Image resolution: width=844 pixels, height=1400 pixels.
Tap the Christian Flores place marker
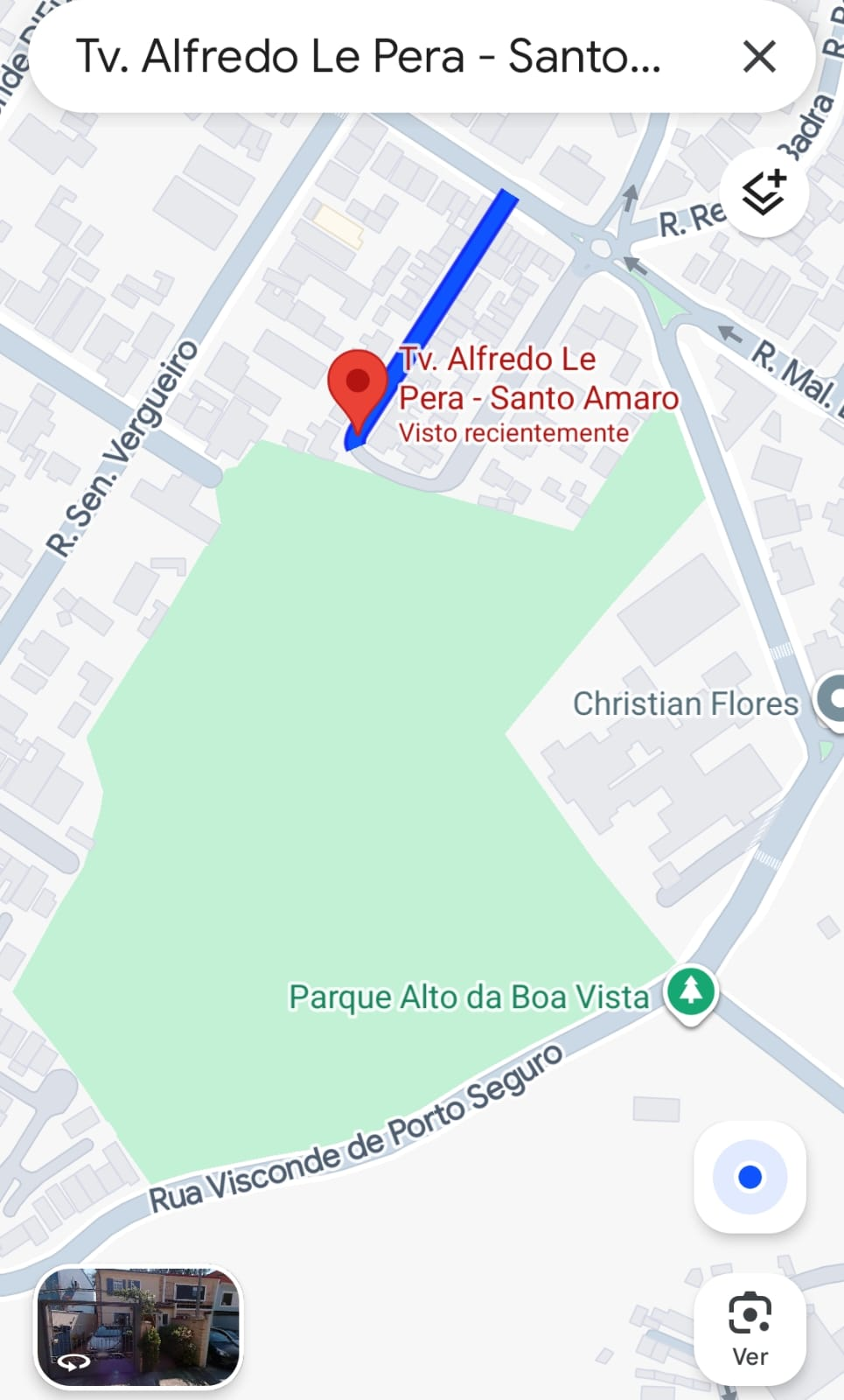click(x=831, y=700)
